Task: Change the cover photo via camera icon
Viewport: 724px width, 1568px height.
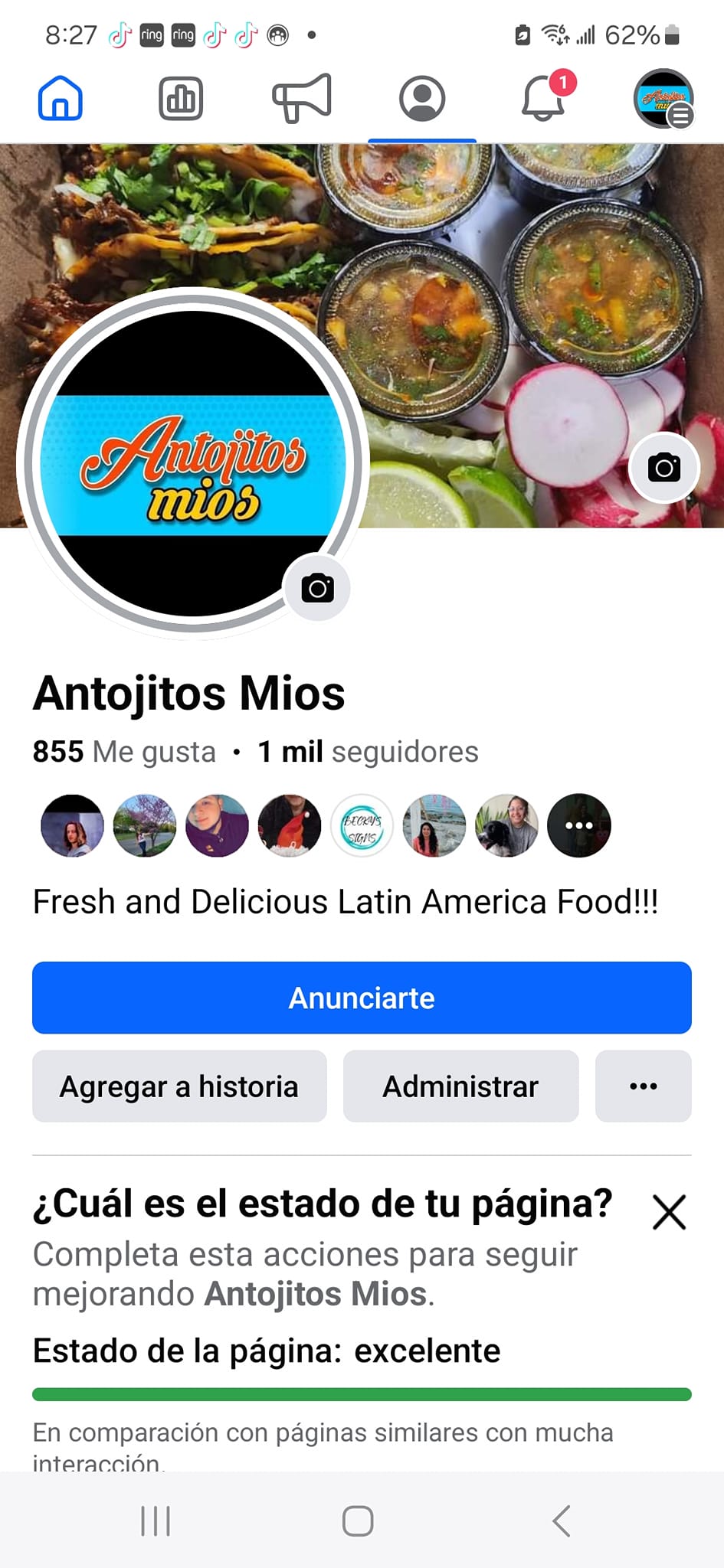Action: 663,468
